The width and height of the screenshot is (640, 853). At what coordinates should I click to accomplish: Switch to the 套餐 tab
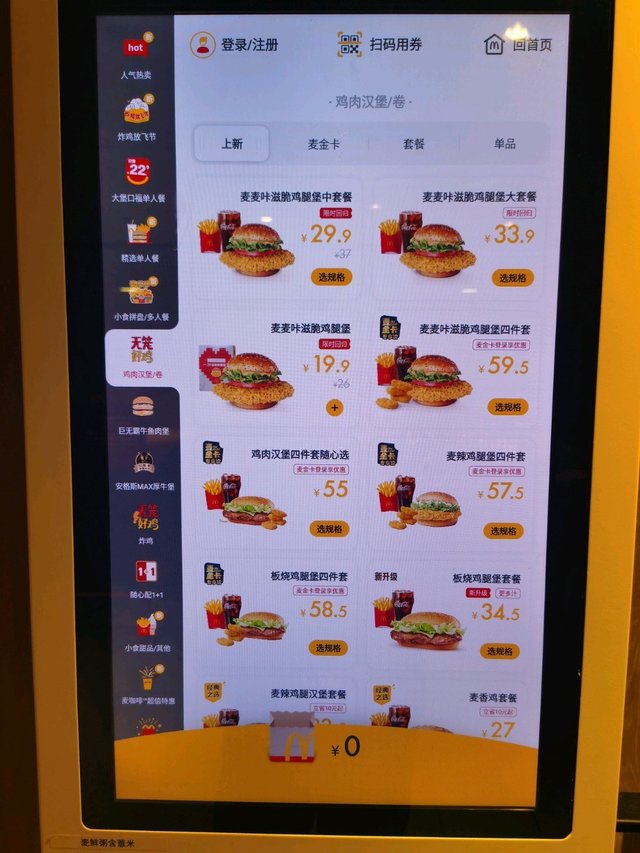coord(414,144)
